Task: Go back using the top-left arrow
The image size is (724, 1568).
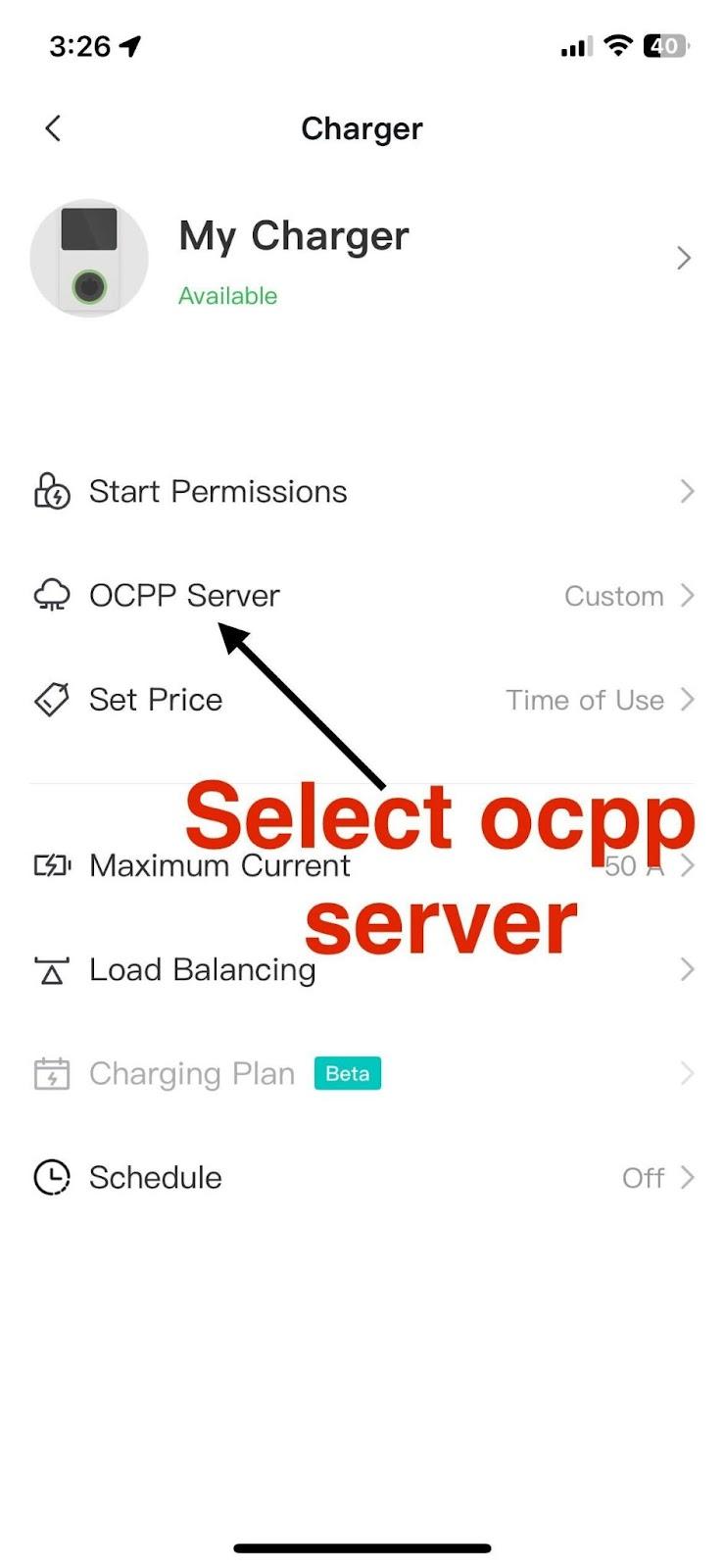Action: point(53,128)
